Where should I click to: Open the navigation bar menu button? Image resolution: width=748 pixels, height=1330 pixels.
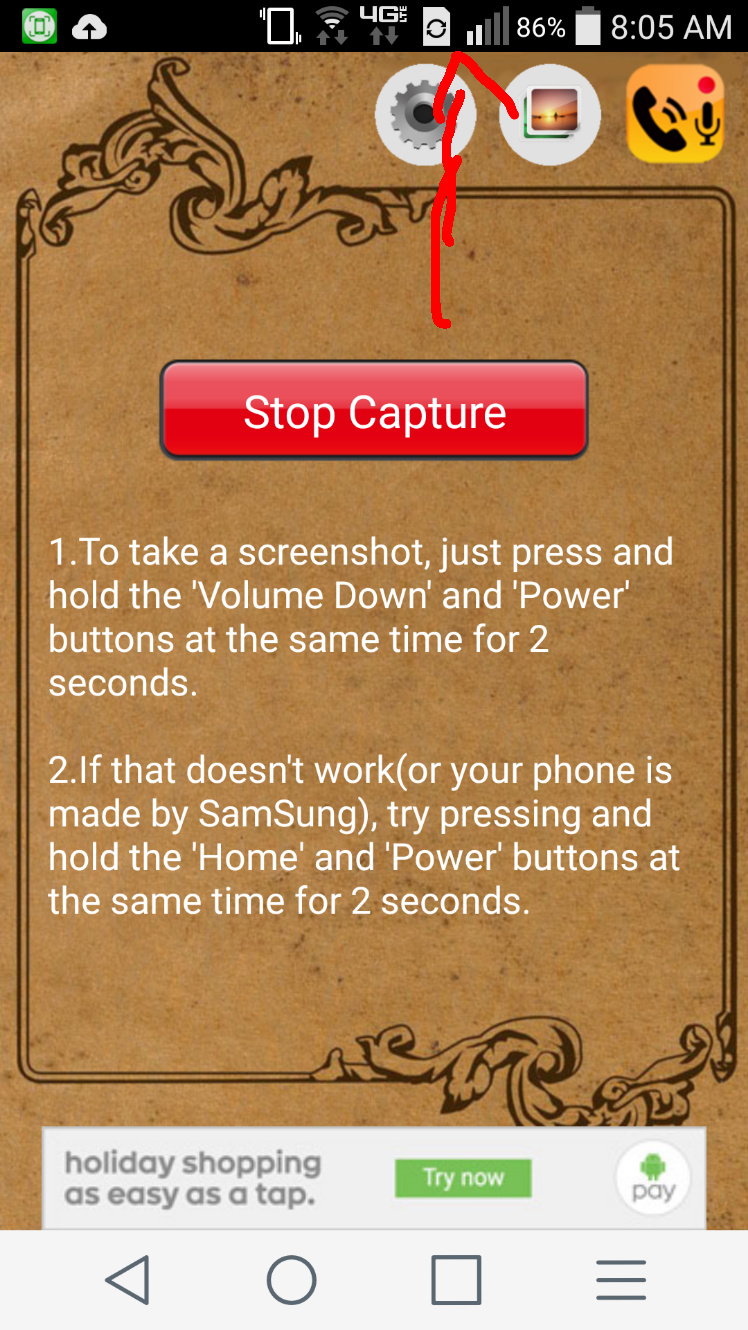tap(621, 1279)
